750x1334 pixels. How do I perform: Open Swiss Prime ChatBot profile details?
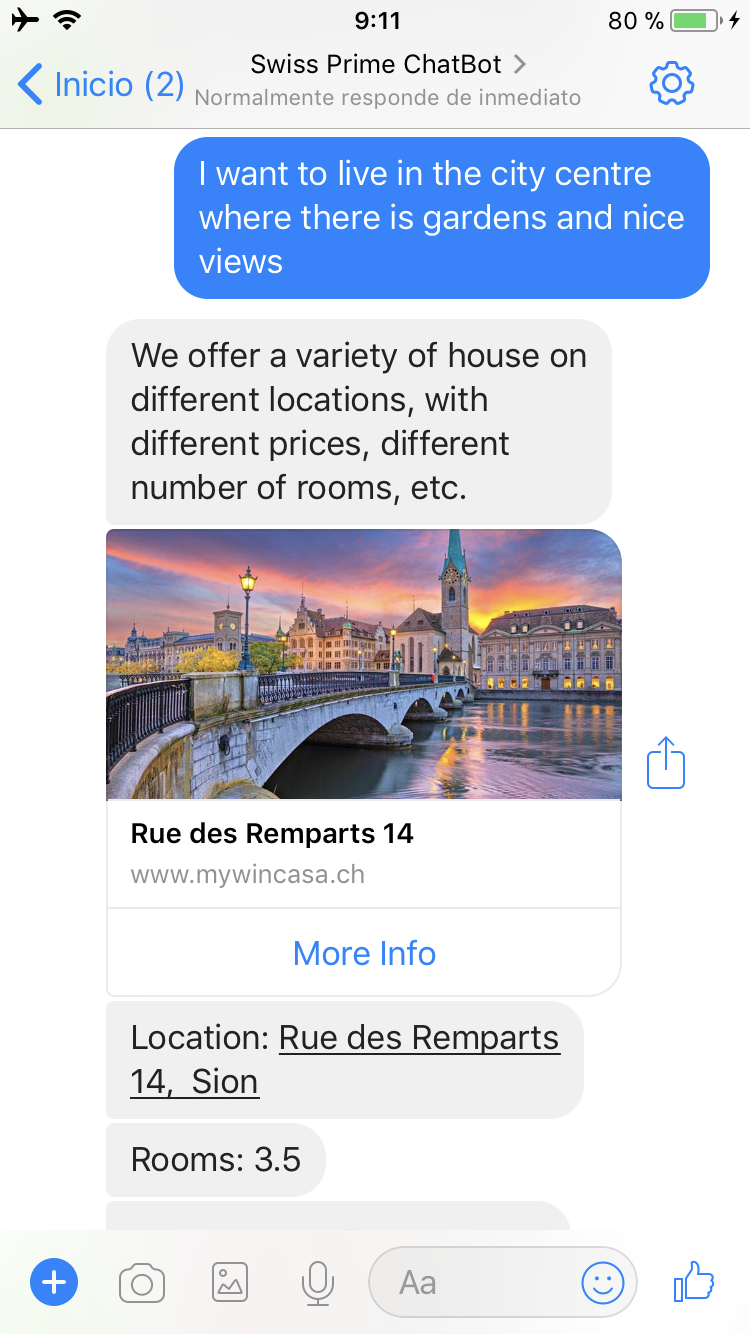(387, 66)
